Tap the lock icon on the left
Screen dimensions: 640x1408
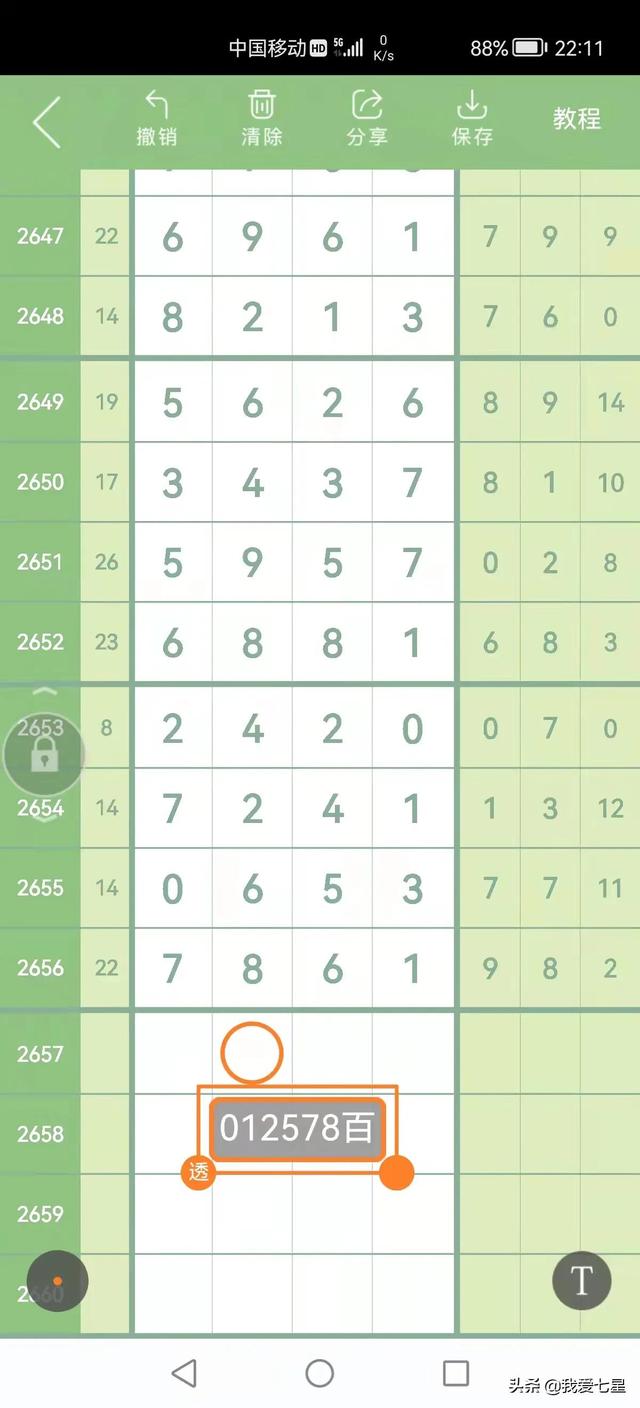[43, 755]
